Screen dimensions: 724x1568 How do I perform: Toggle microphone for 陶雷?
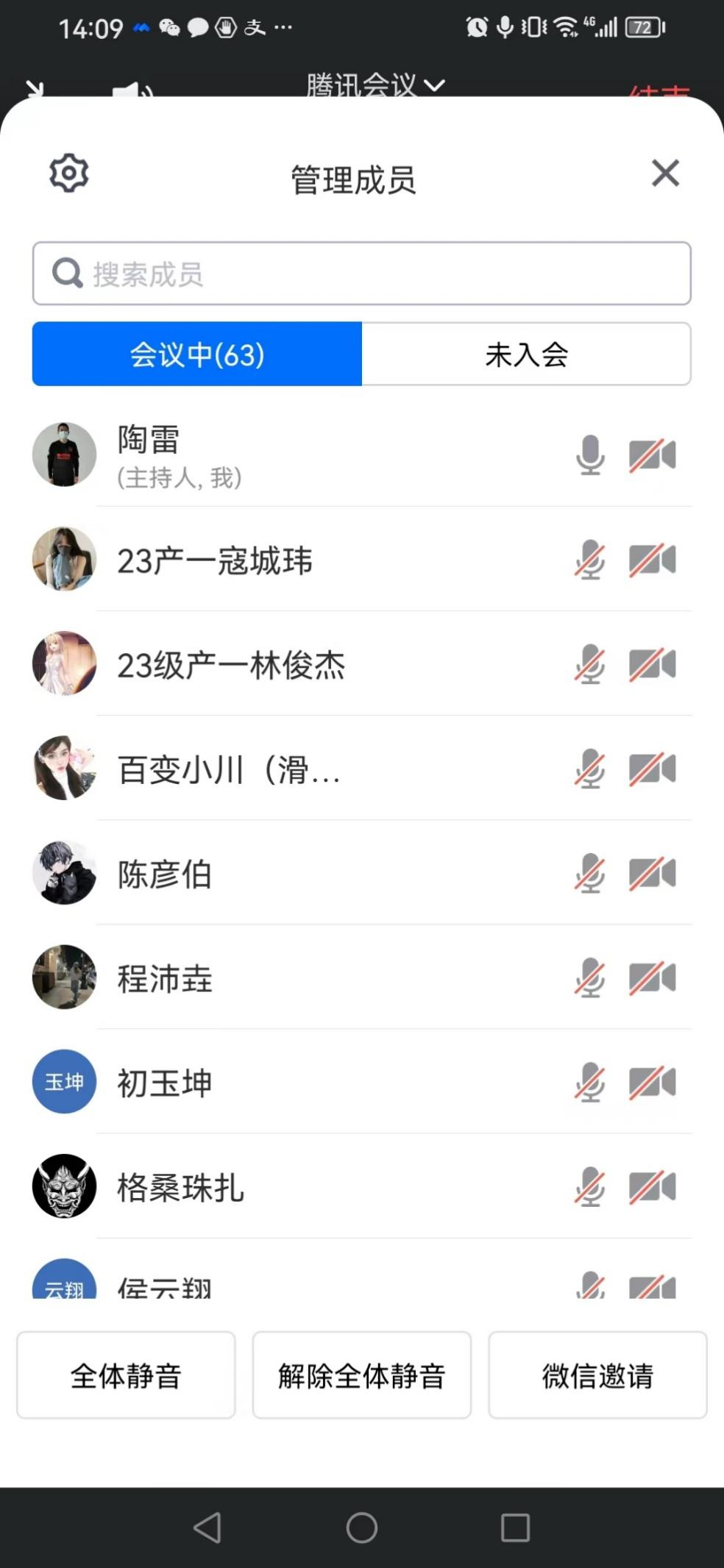click(590, 455)
